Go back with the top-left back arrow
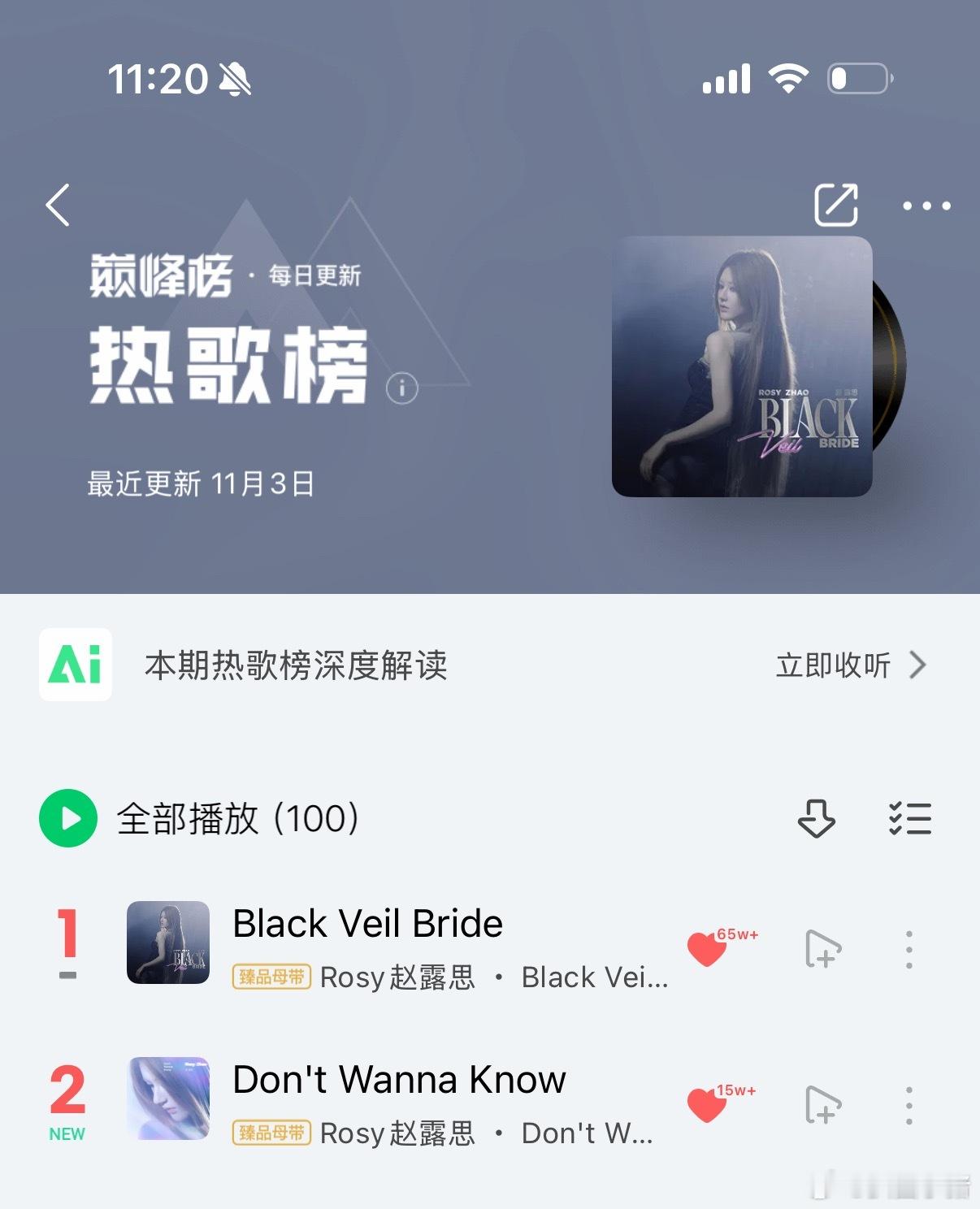This screenshot has width=980, height=1209. tap(58, 206)
